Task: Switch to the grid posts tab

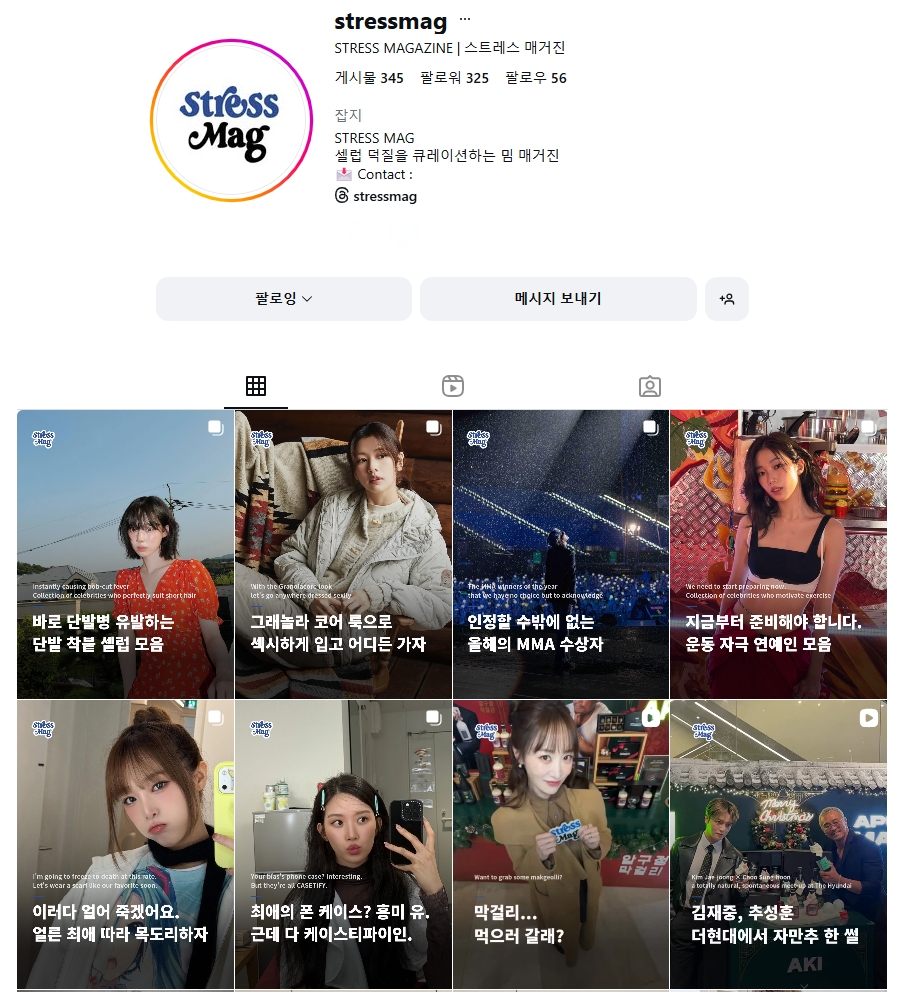Action: 256,386
